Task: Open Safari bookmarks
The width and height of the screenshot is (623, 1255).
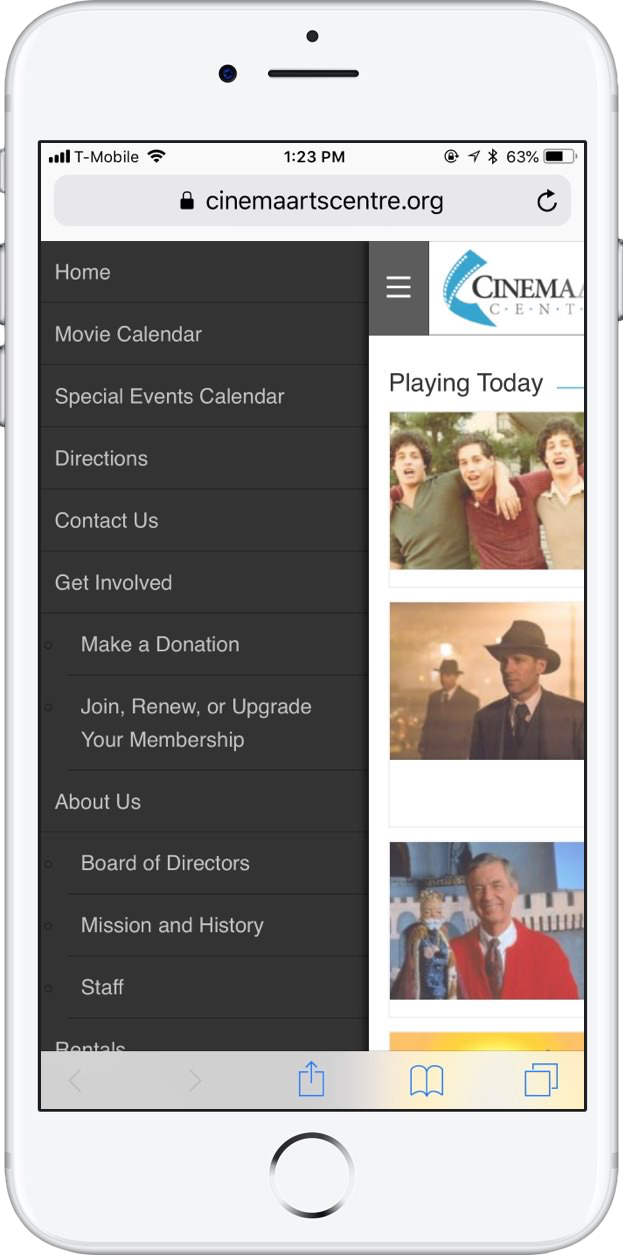Action: (x=427, y=1080)
